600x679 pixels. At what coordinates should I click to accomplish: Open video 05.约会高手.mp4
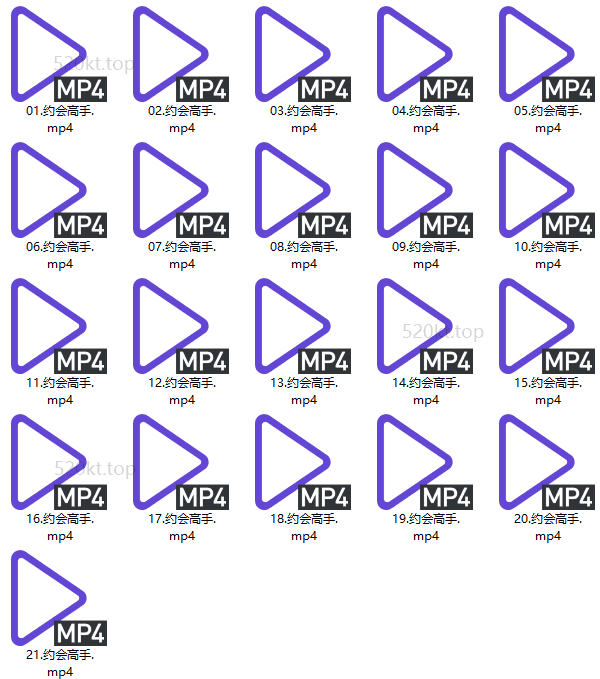pos(546,55)
